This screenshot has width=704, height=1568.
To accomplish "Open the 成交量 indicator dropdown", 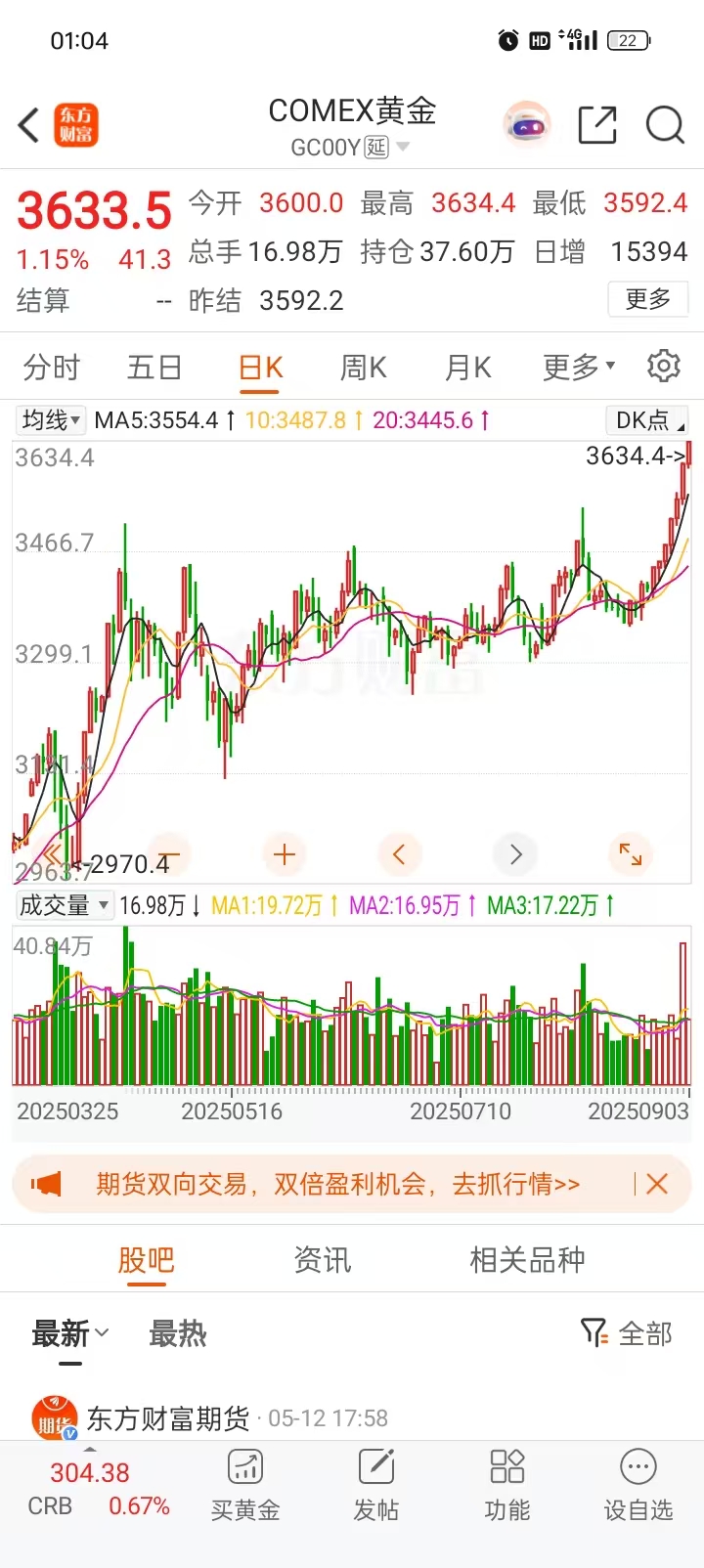I will (x=65, y=905).
